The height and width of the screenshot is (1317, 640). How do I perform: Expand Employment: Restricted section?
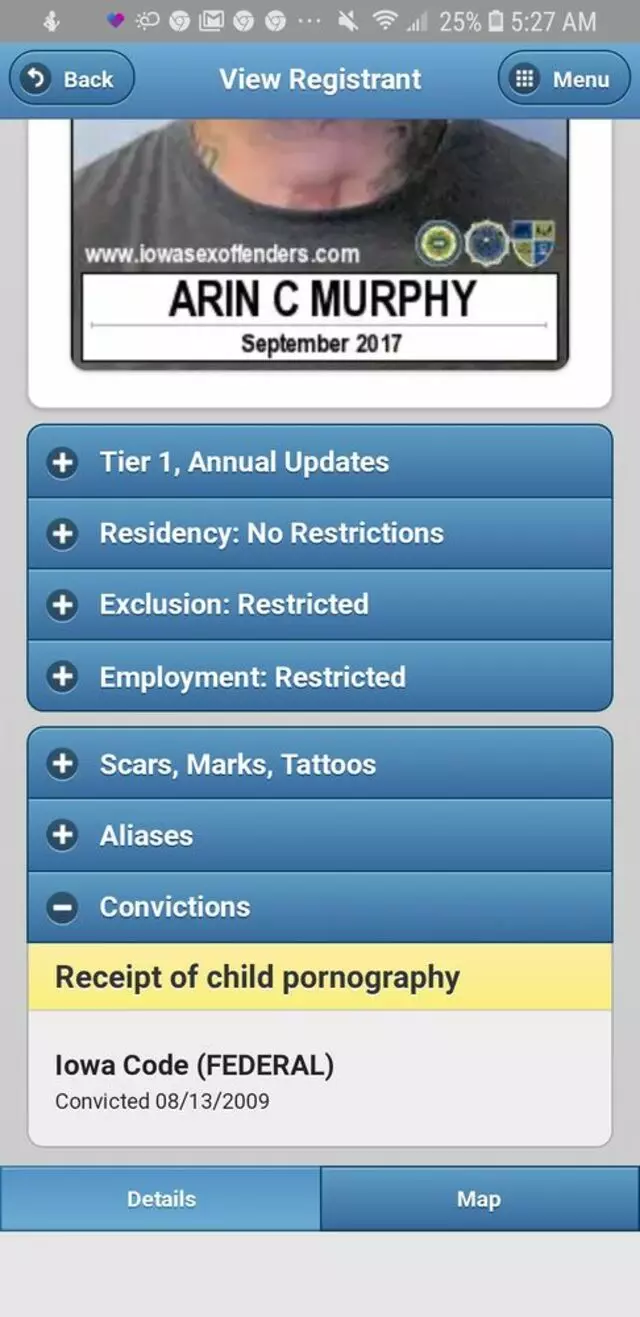tap(319, 677)
